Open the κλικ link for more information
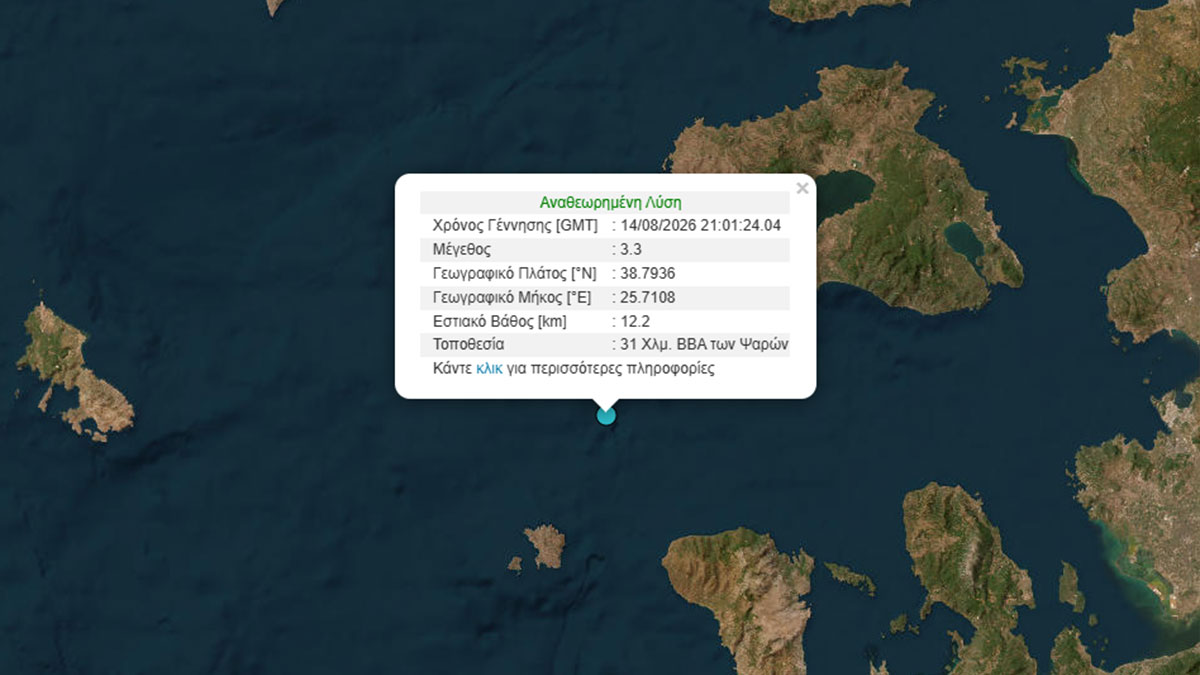 pos(489,368)
